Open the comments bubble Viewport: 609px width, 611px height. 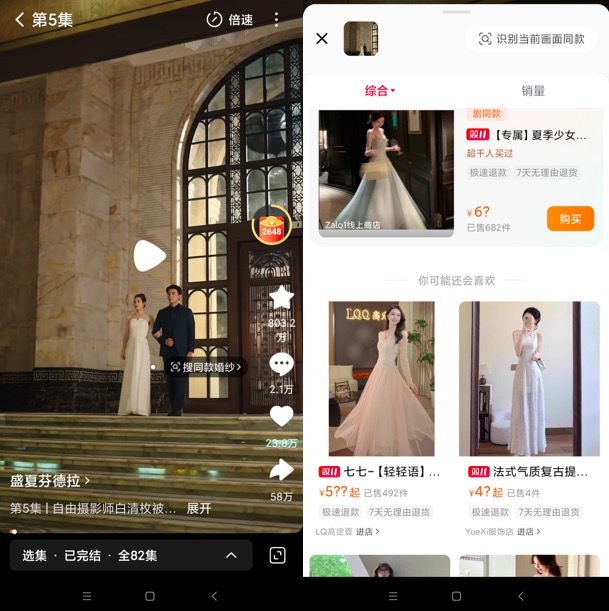tap(281, 365)
